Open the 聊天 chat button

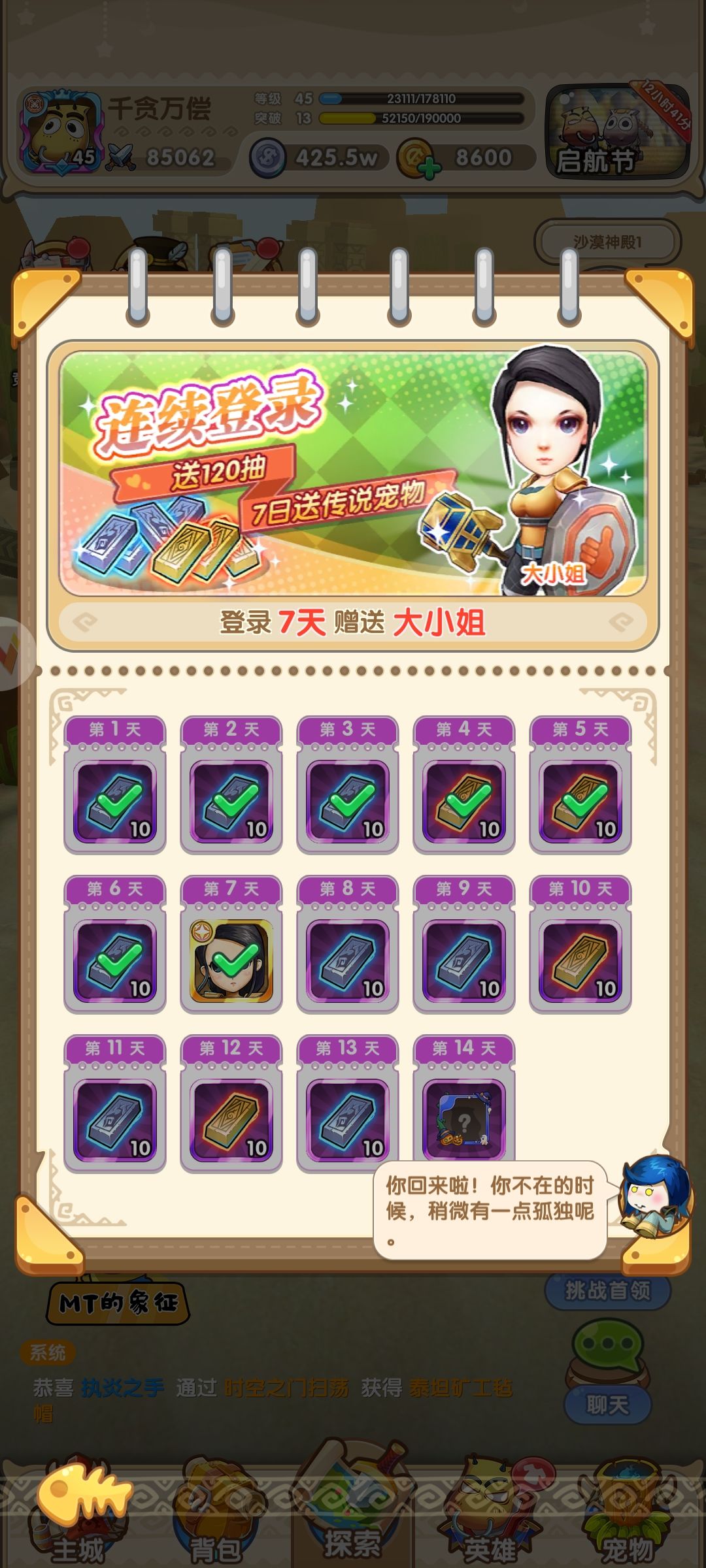608,1405
